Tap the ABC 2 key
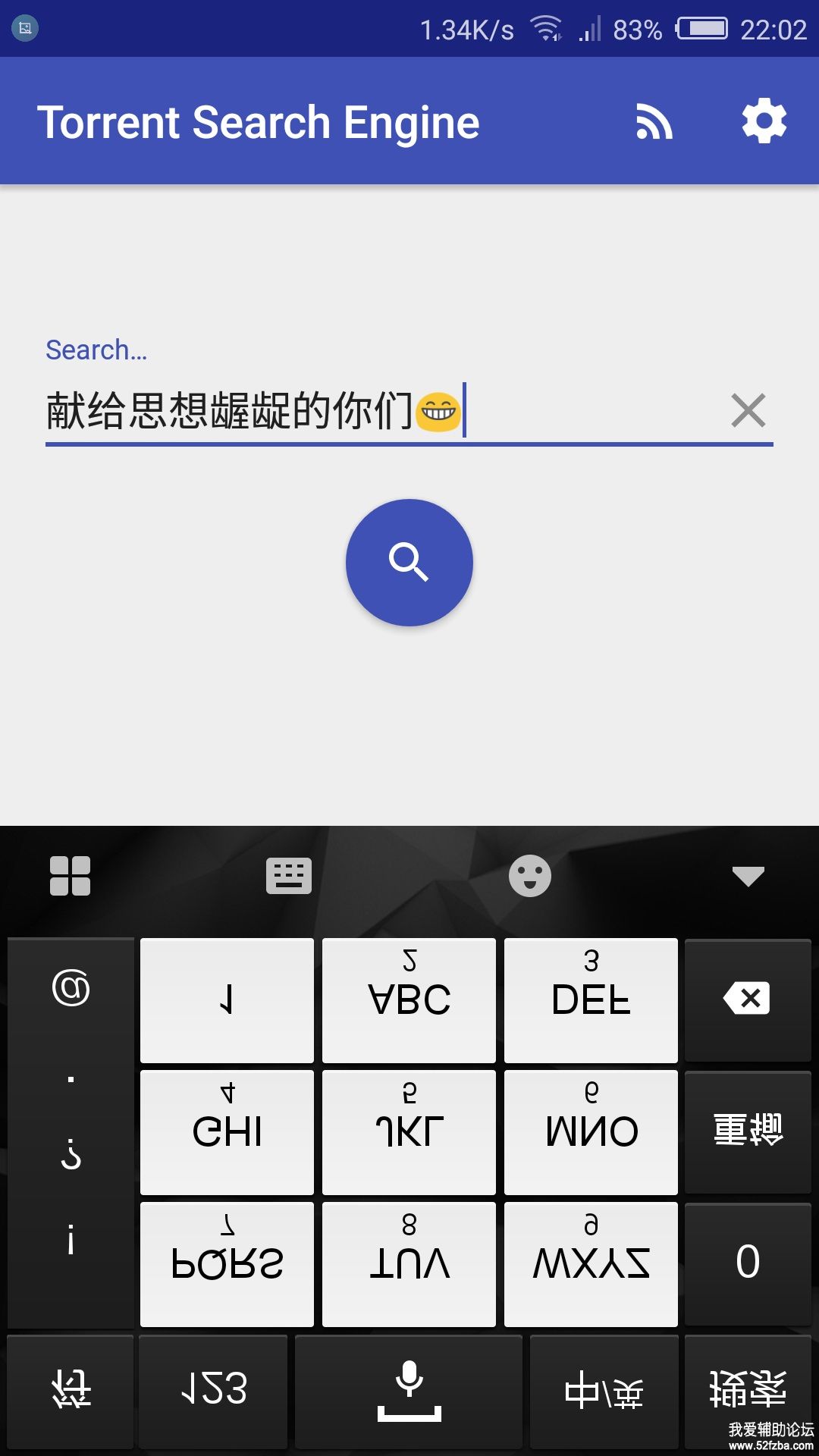Viewport: 819px width, 1456px height. tap(409, 999)
